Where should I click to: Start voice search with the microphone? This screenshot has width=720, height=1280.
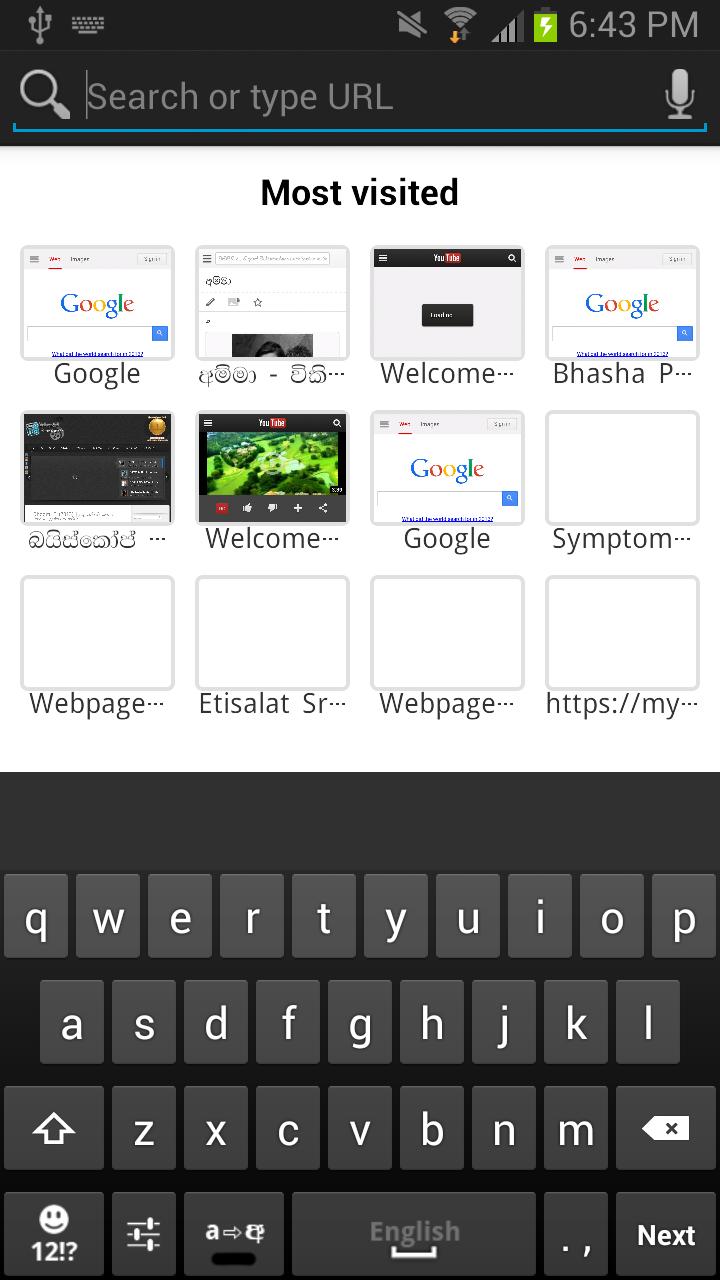[679, 96]
